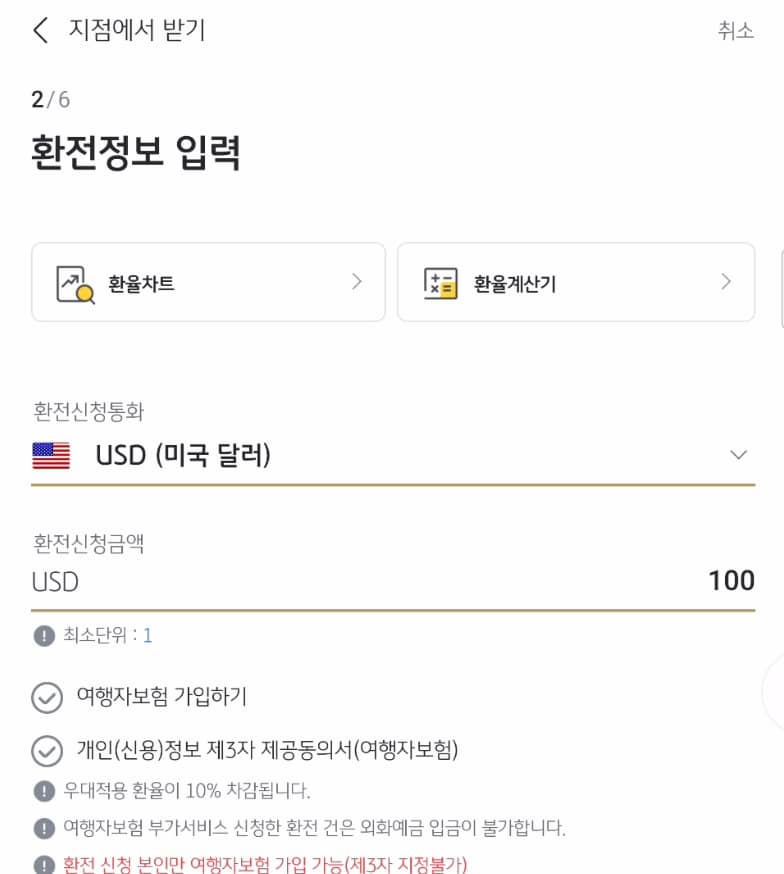Click the 환전신청금액 input field

tap(400, 581)
